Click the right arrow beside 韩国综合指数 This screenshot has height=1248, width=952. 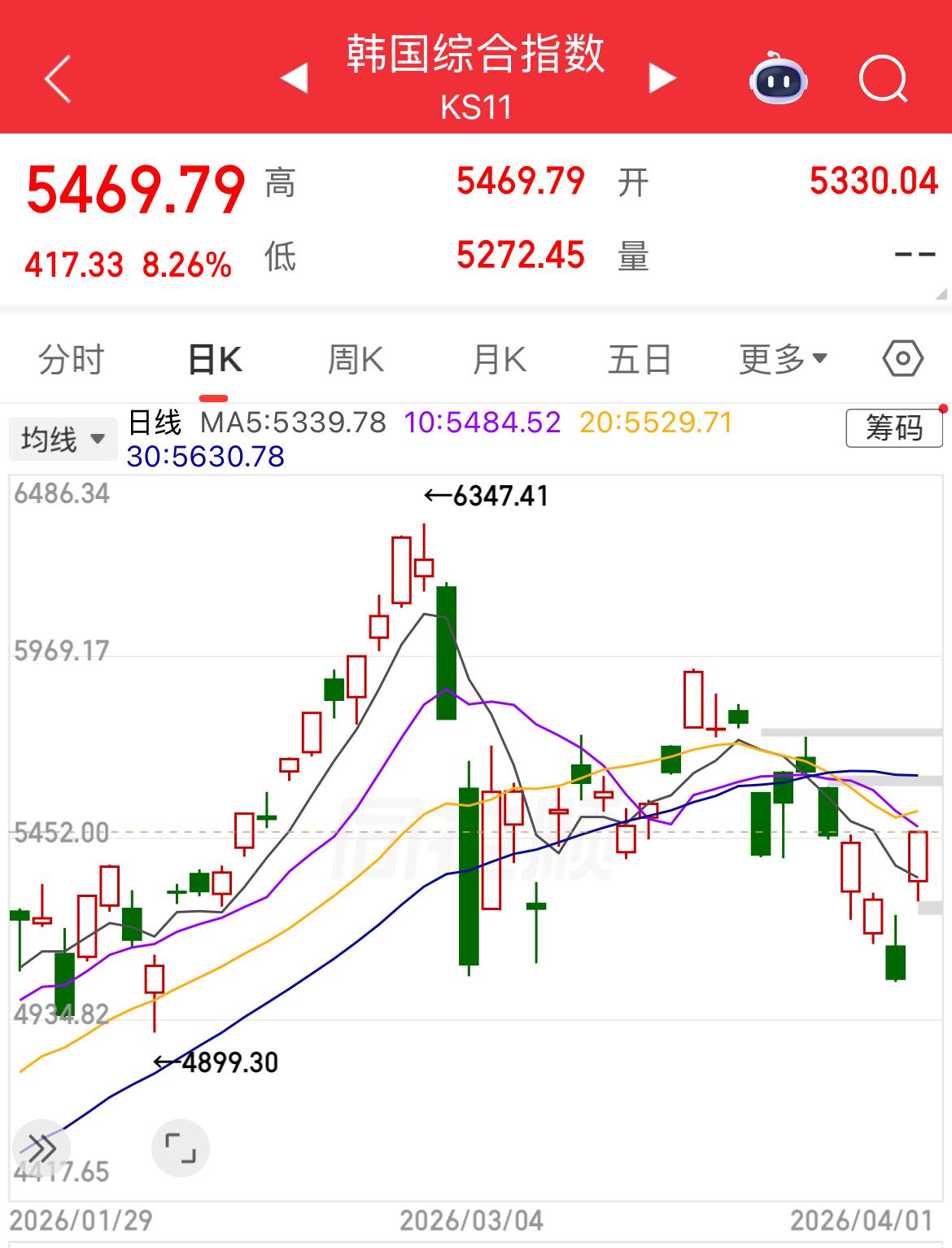pos(661,78)
